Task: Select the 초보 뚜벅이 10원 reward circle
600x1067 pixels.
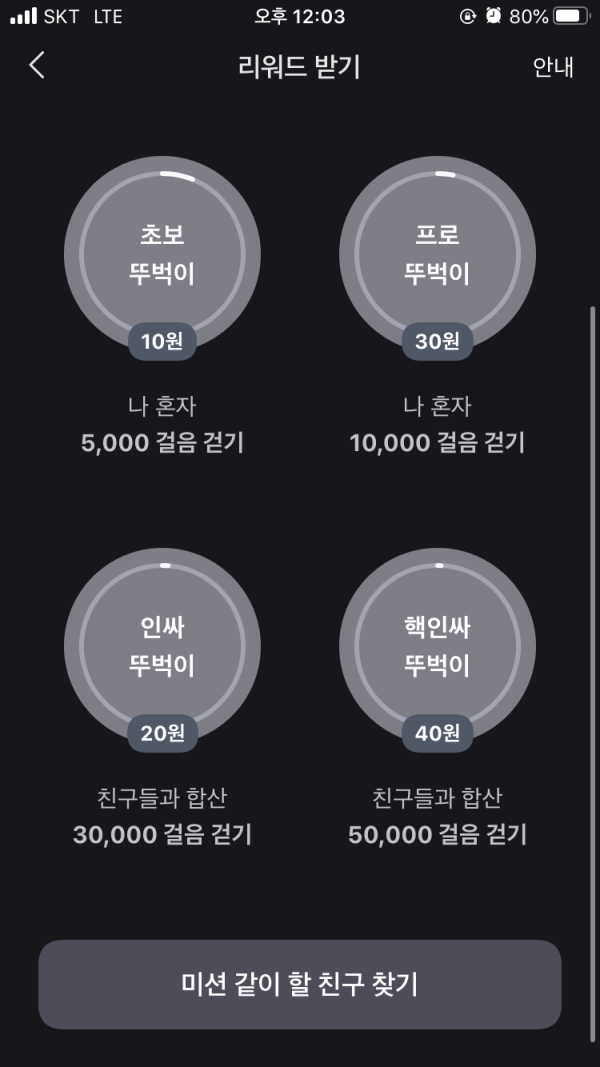Action: pos(162,254)
